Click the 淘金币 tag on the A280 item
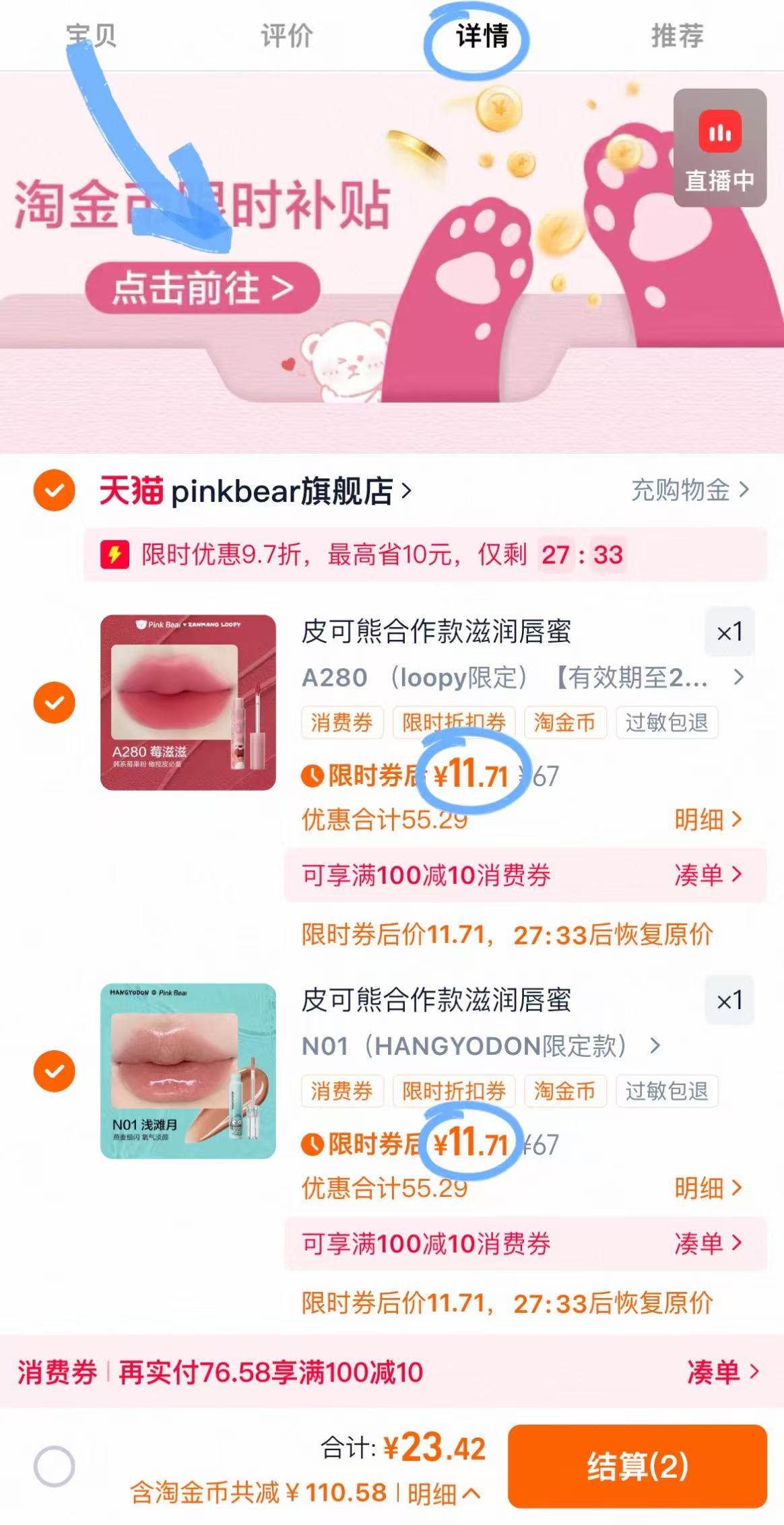784x1525 pixels. pos(564,723)
